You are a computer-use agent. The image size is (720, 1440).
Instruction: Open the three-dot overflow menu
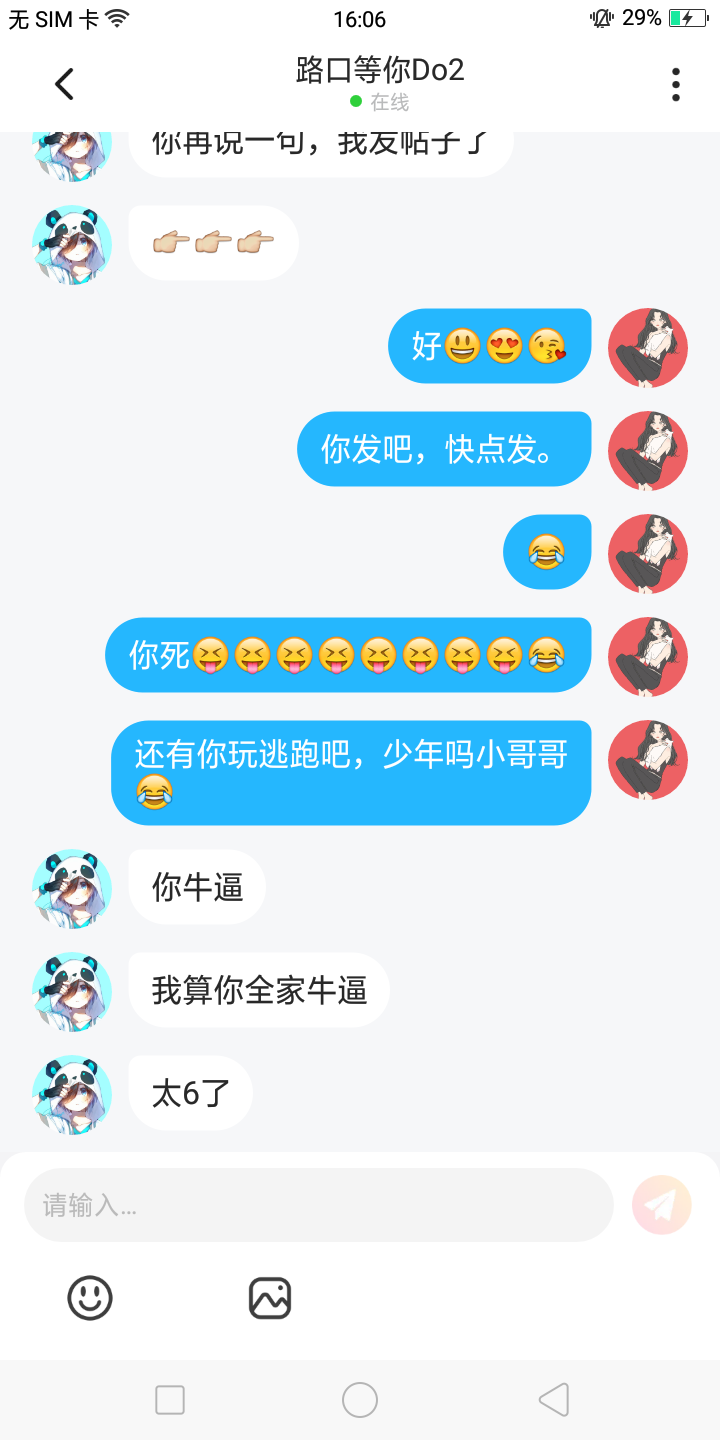pos(676,84)
